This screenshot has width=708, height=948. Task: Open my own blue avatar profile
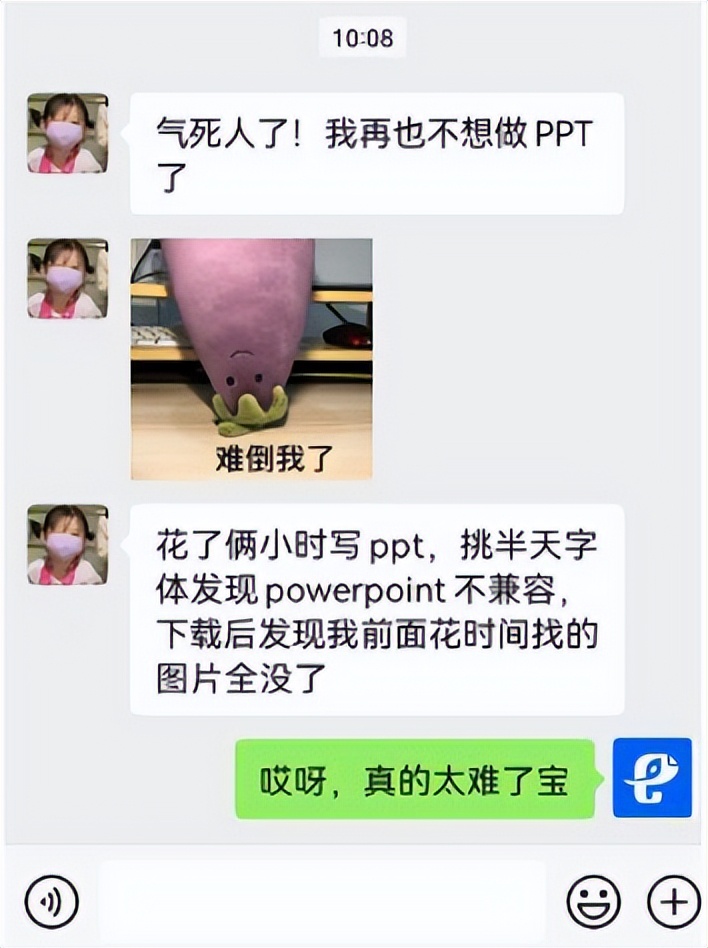click(652, 777)
